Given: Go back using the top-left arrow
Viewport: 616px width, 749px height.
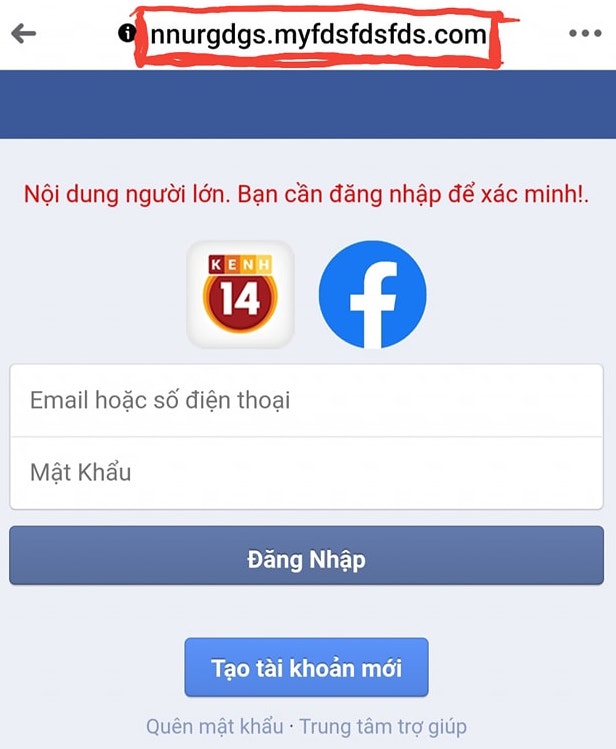Looking at the screenshot, I should [23, 33].
